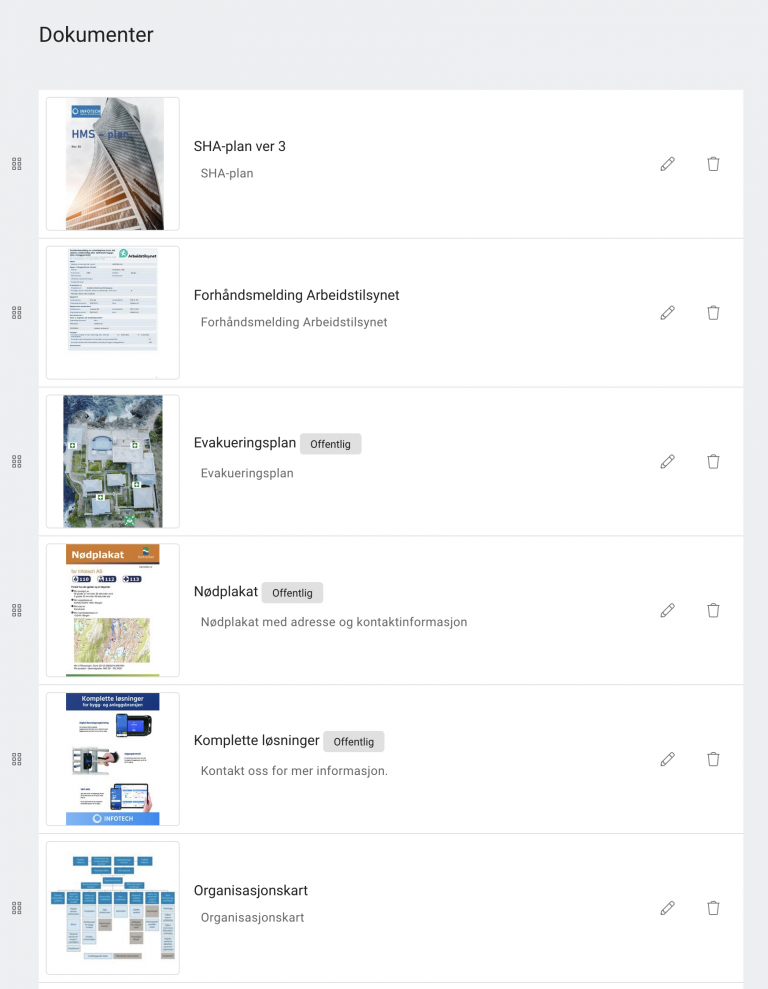Open the Organisasjonskart thumbnail
768x989 pixels.
[113, 908]
